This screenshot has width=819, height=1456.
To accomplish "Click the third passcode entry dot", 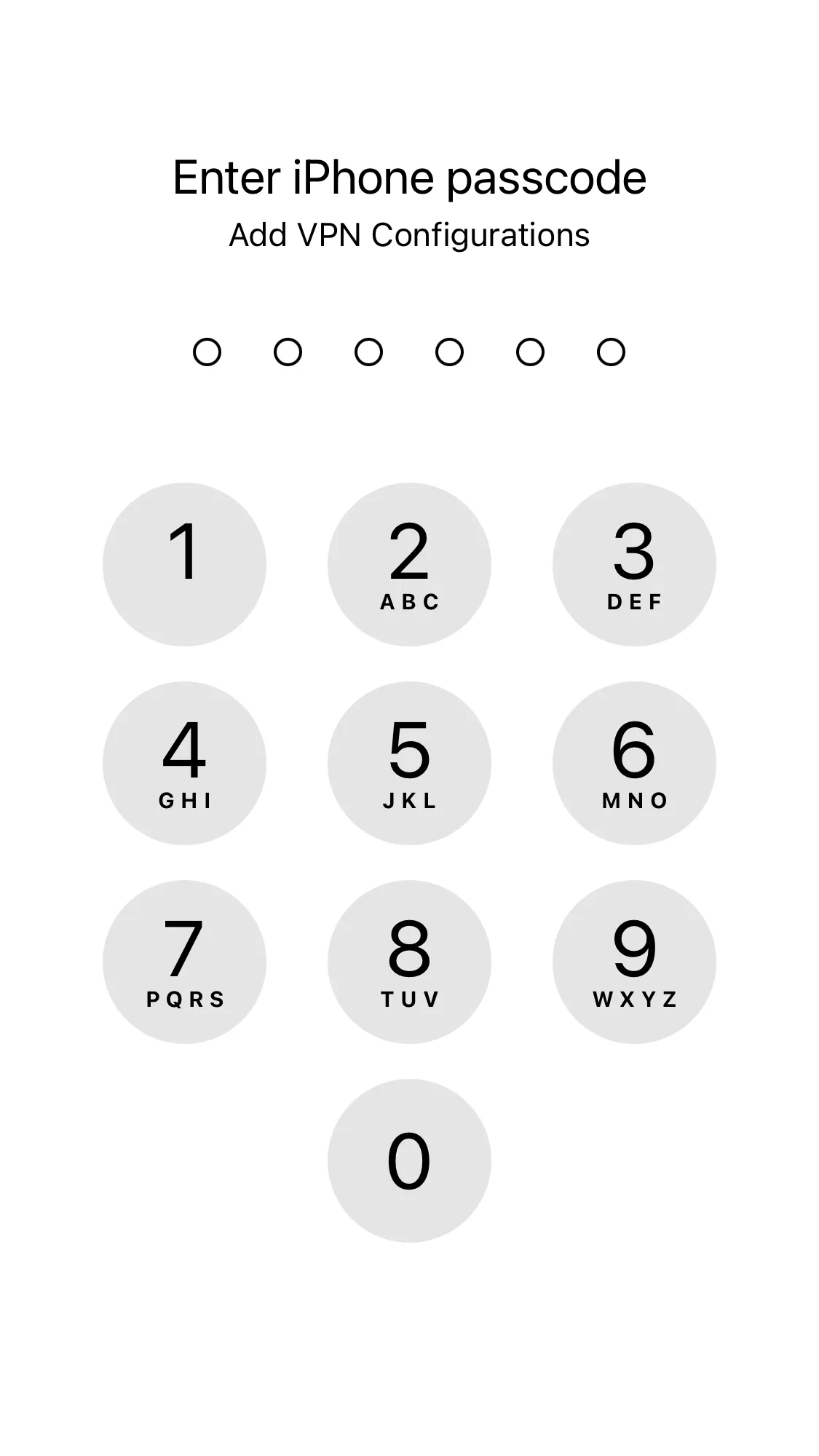I will (369, 352).
